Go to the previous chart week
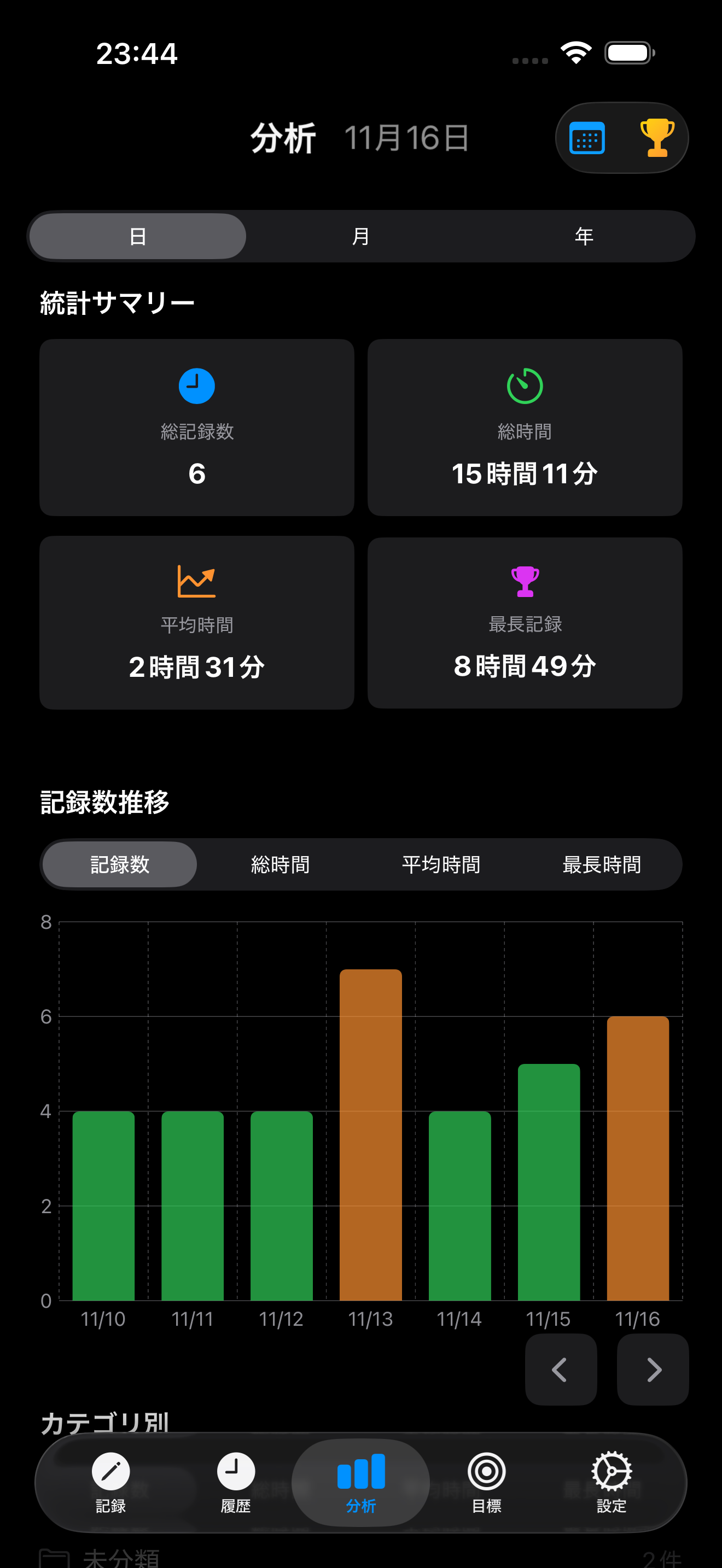Viewport: 722px width, 1568px height. [x=561, y=1370]
